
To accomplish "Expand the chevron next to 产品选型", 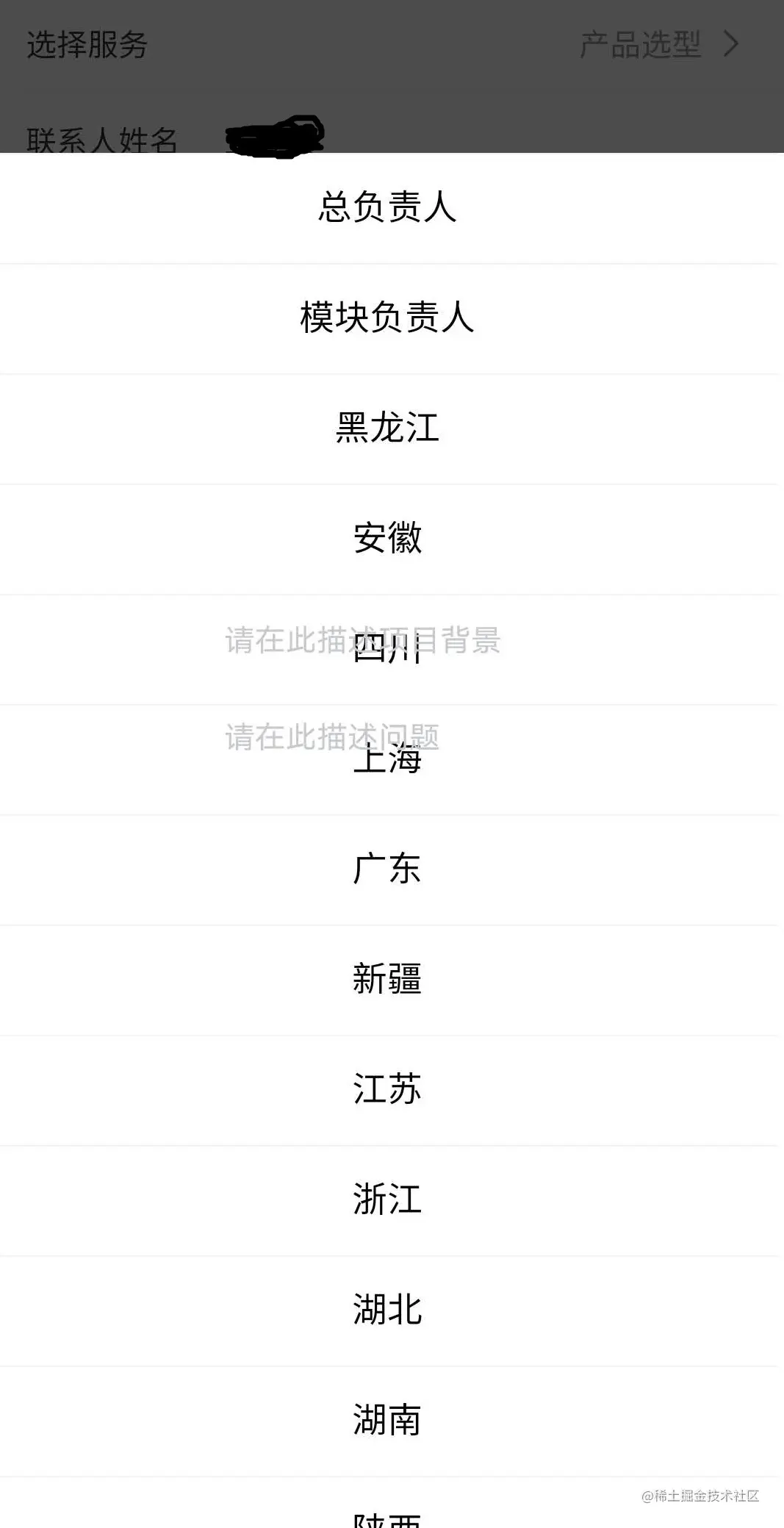I will point(730,44).
